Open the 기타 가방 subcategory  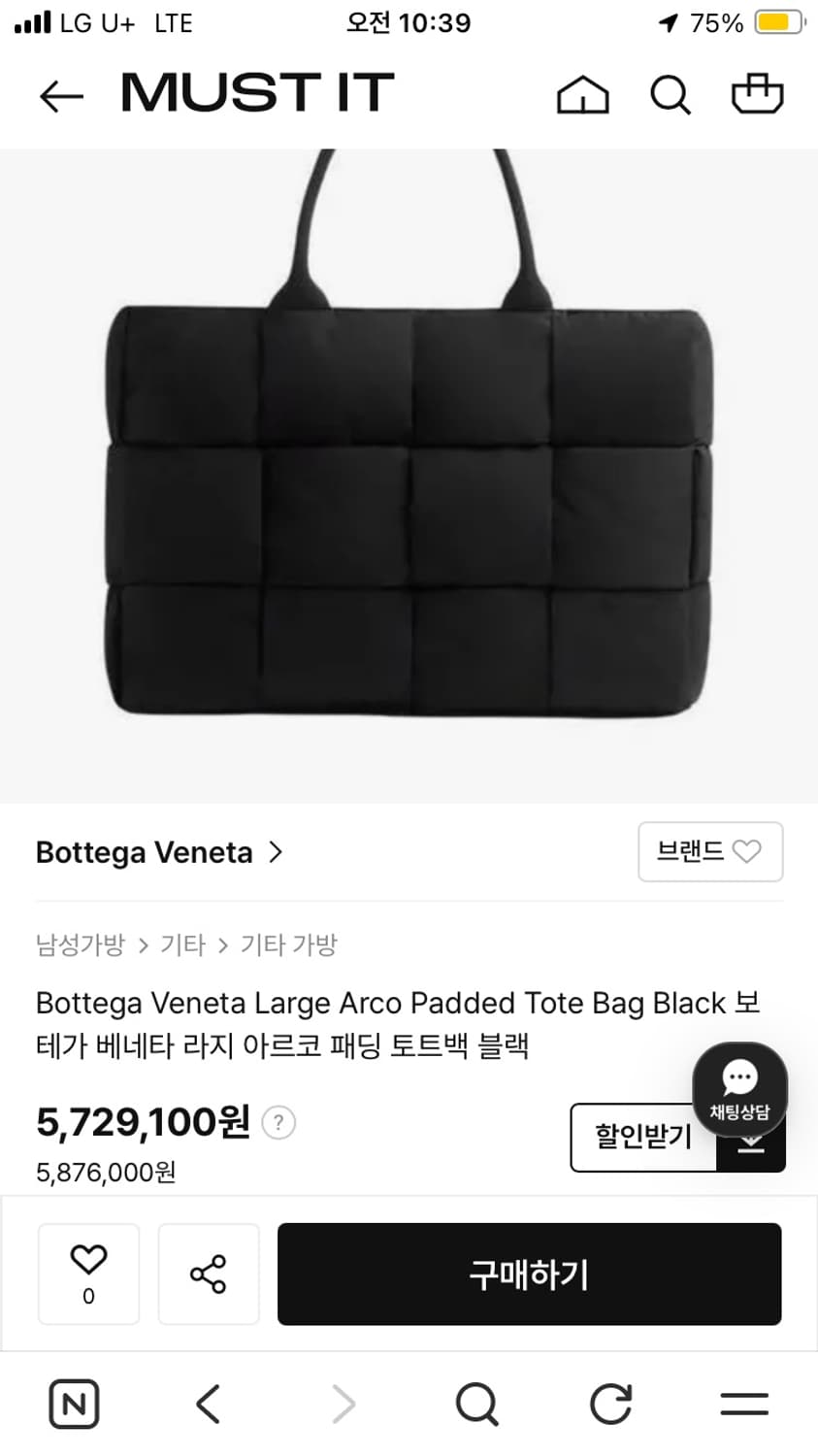286,943
